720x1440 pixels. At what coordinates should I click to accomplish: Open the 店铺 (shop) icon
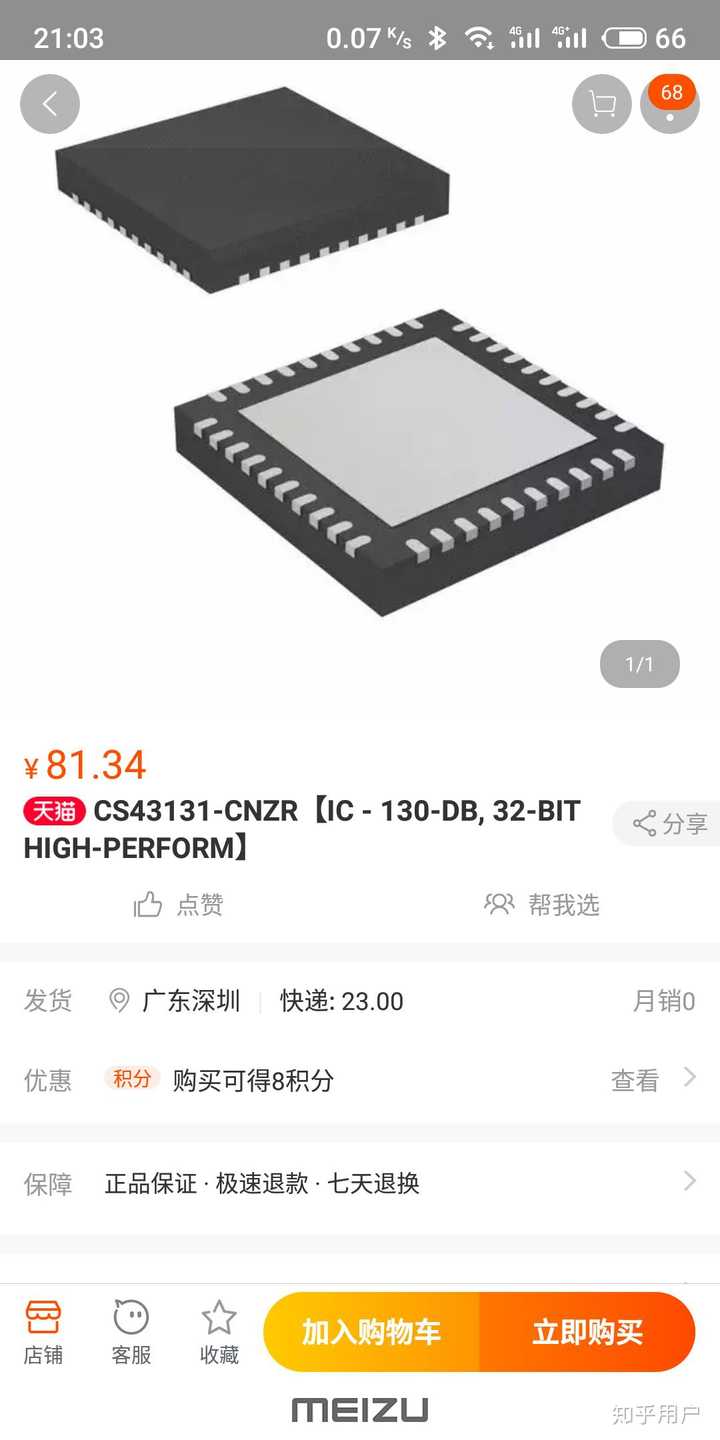coord(43,1330)
